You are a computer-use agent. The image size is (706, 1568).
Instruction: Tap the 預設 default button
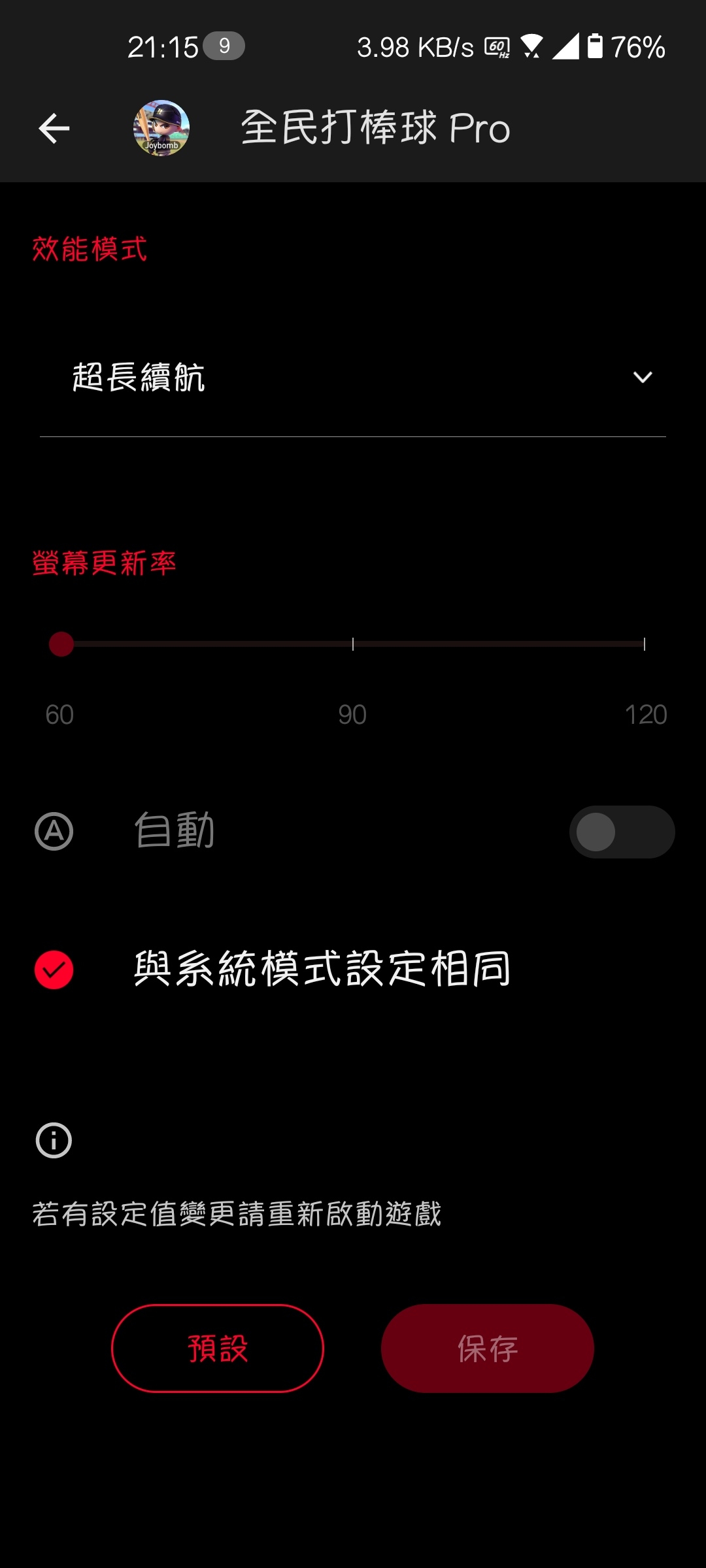click(218, 1348)
